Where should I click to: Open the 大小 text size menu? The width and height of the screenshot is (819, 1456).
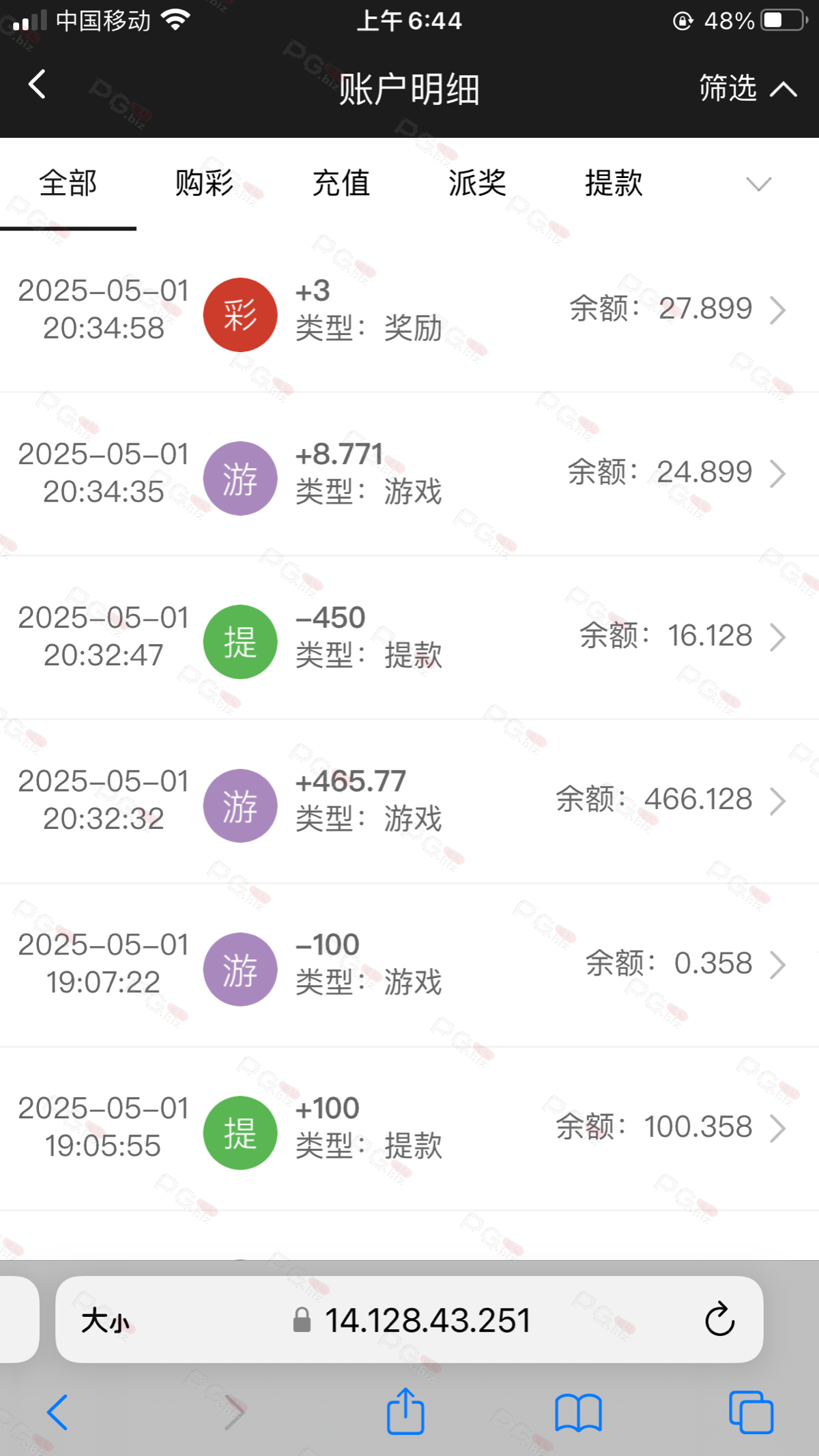(x=105, y=1321)
